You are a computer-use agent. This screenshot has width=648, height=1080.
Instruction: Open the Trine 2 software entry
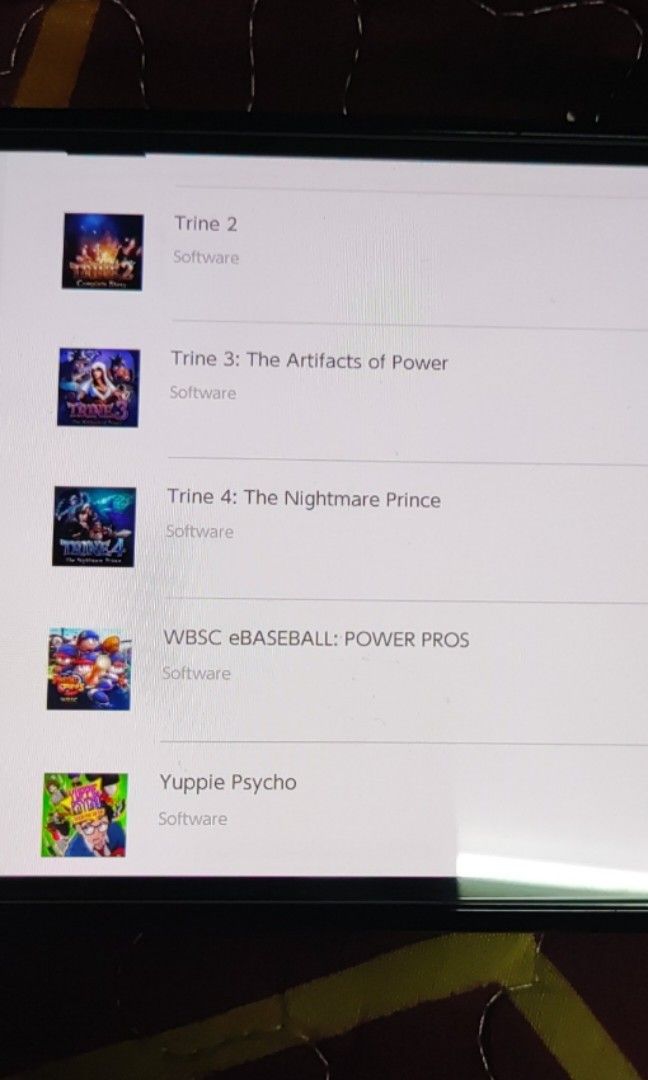coord(205,224)
